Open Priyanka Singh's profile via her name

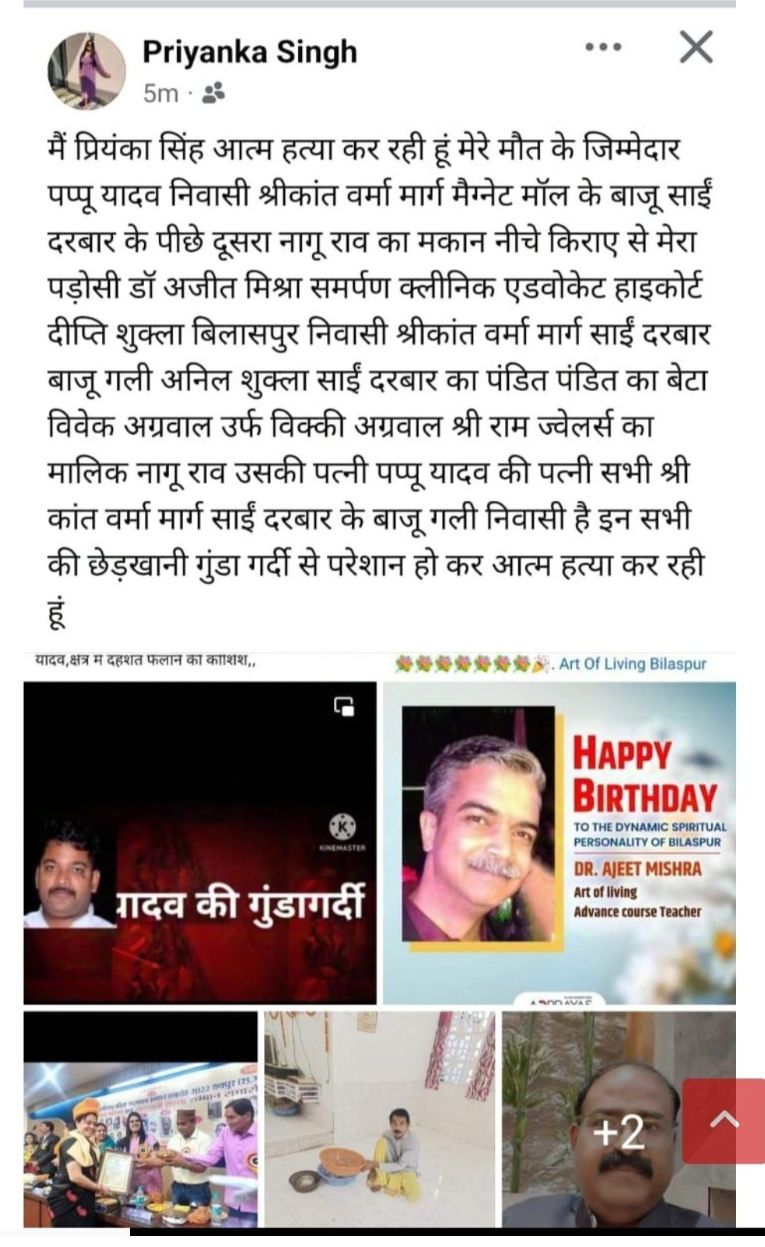click(249, 51)
